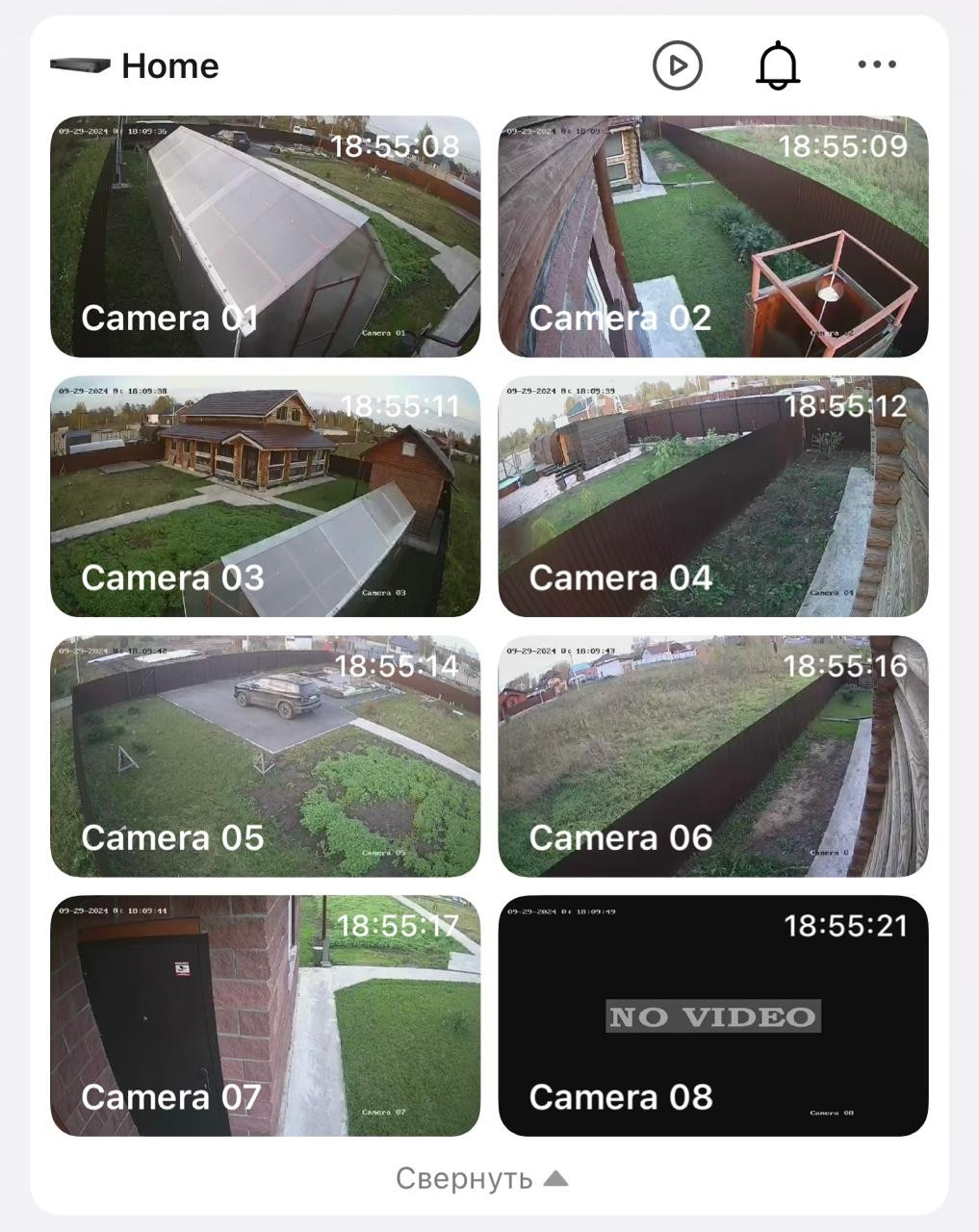Select Camera 08 showing No Video
The image size is (979, 1232).
pyautogui.click(x=712, y=1016)
